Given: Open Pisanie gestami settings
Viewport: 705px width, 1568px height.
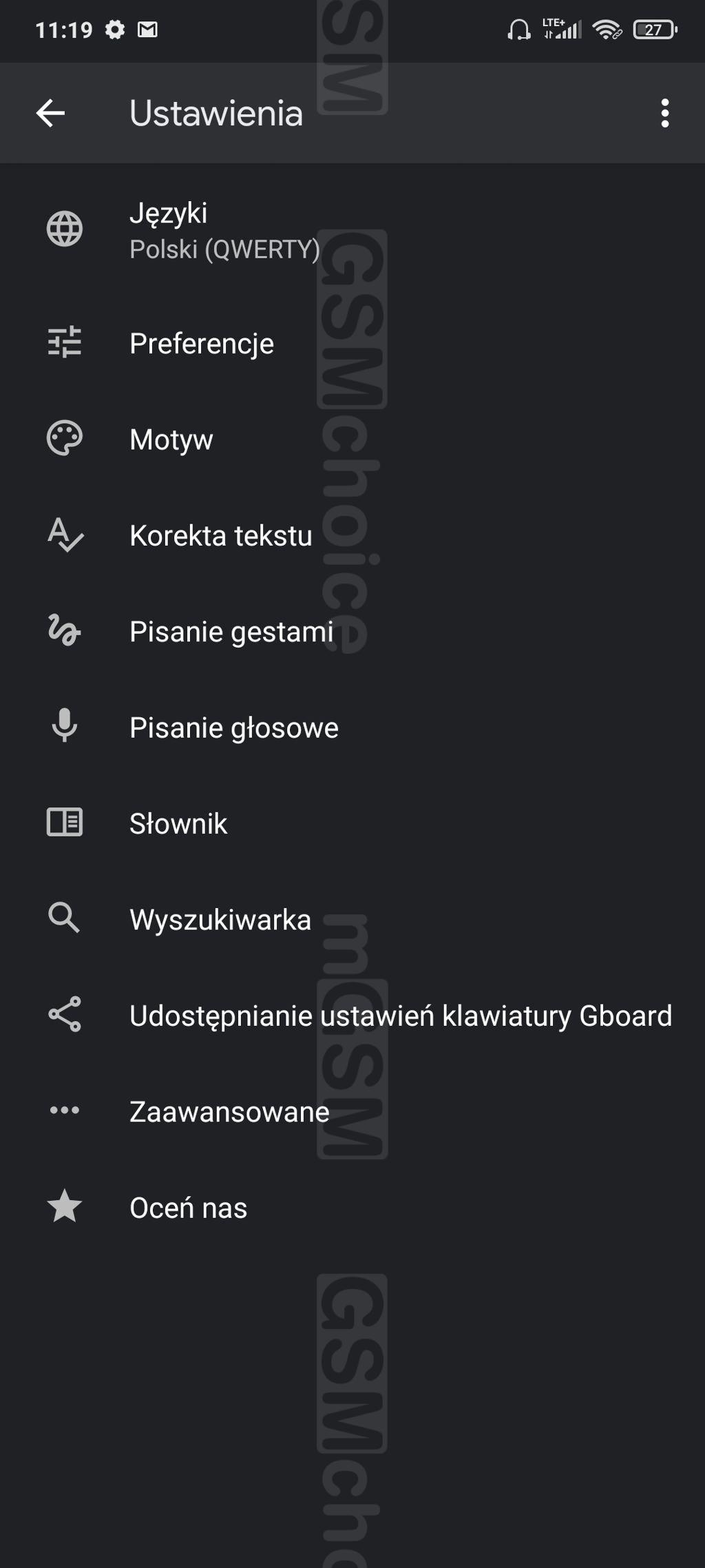Looking at the screenshot, I should (352, 632).
